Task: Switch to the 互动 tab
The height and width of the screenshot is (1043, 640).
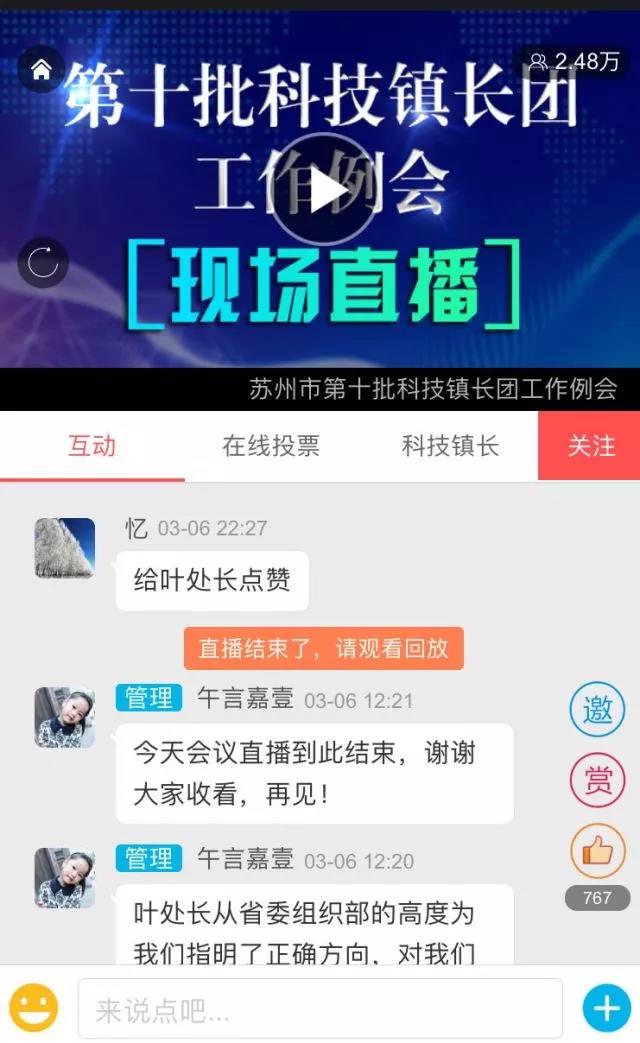Action: coord(92,446)
